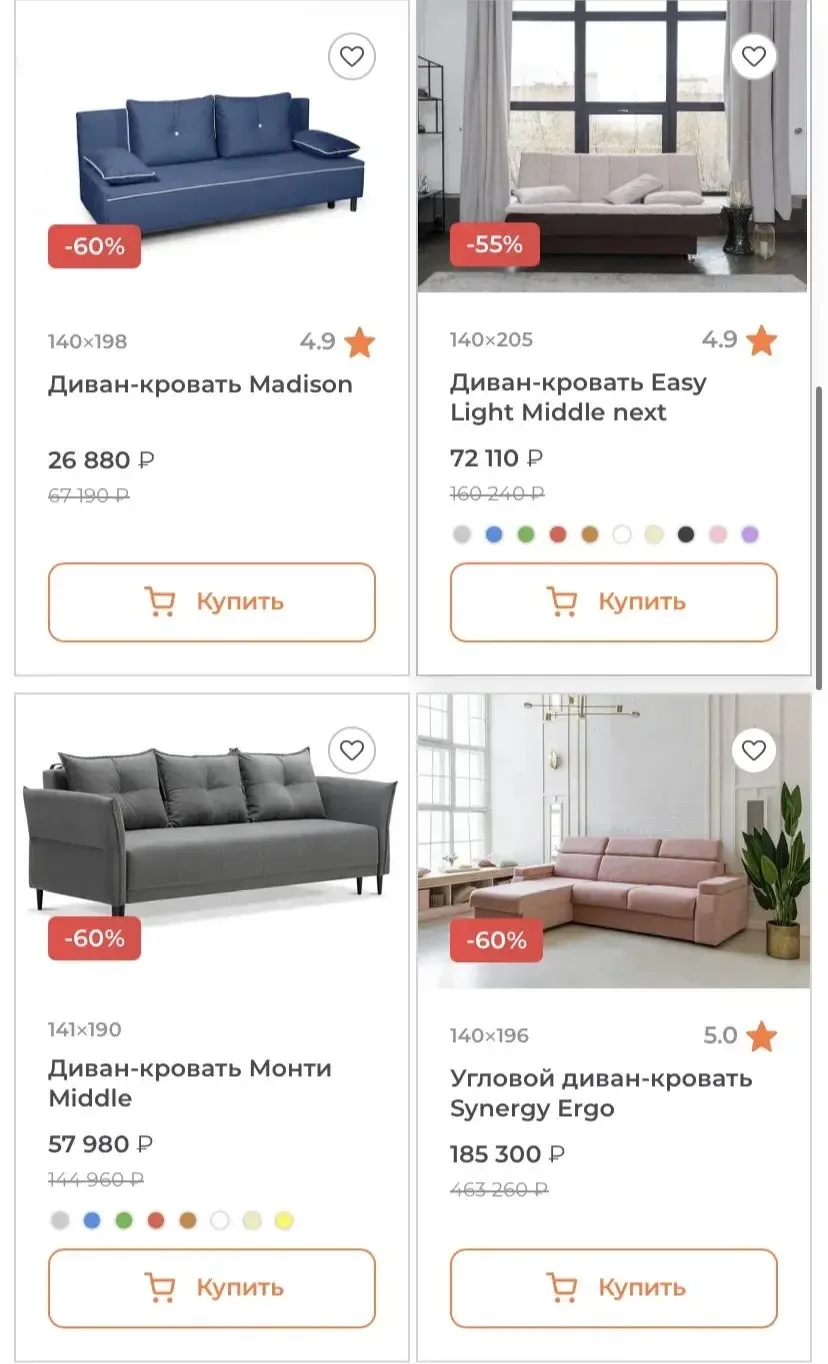
Task: Select the blue color for Easy Light Middle next
Action: click(494, 535)
